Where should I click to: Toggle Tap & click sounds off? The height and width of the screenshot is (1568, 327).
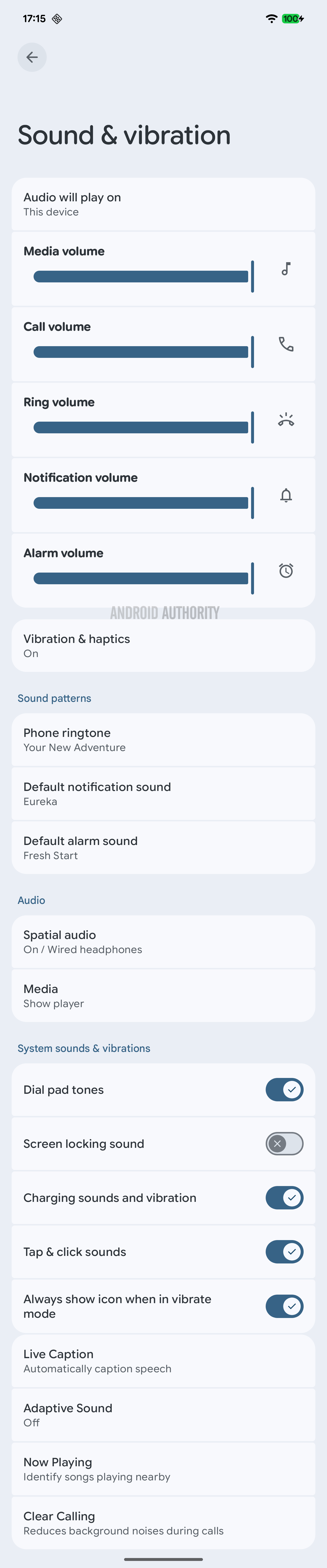point(284,1252)
